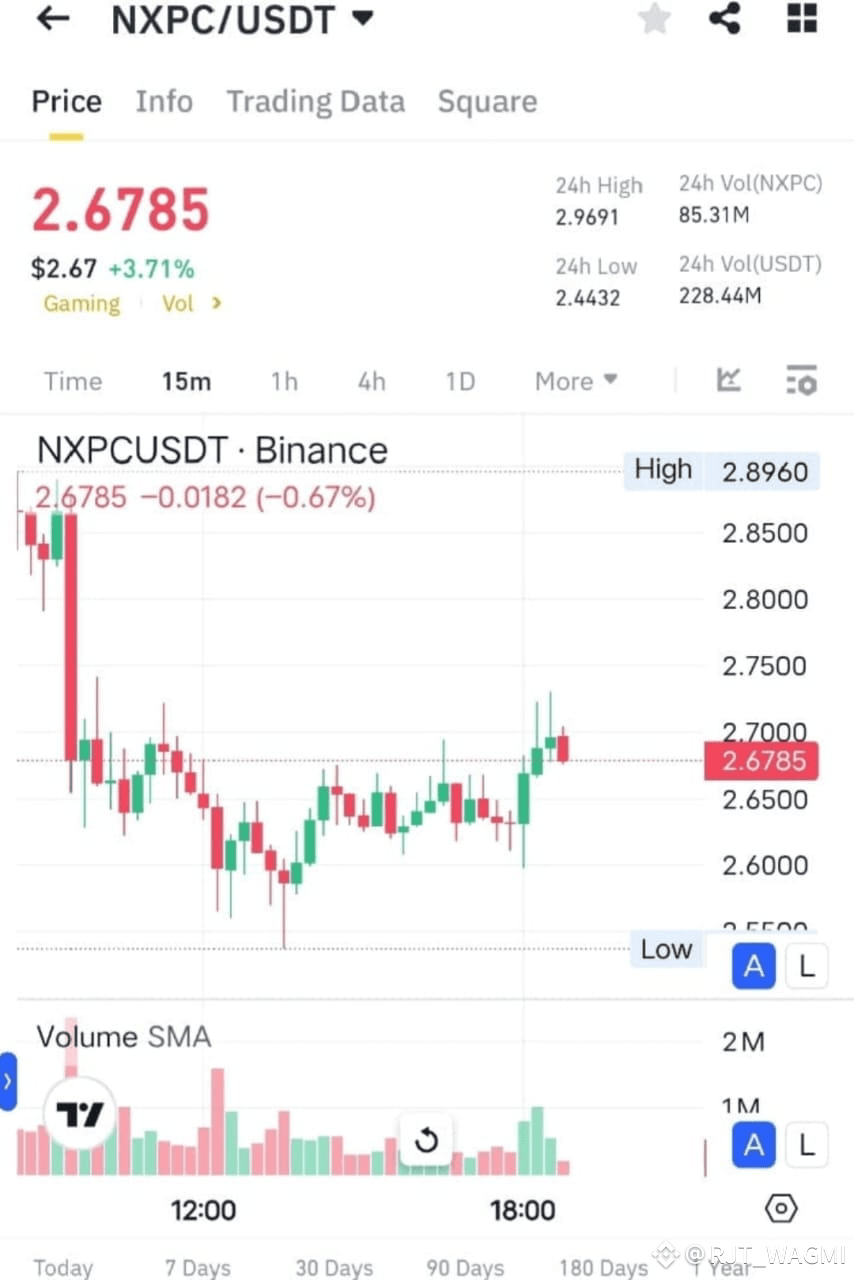
Task: Select the 1D timeframe
Action: coord(460,381)
